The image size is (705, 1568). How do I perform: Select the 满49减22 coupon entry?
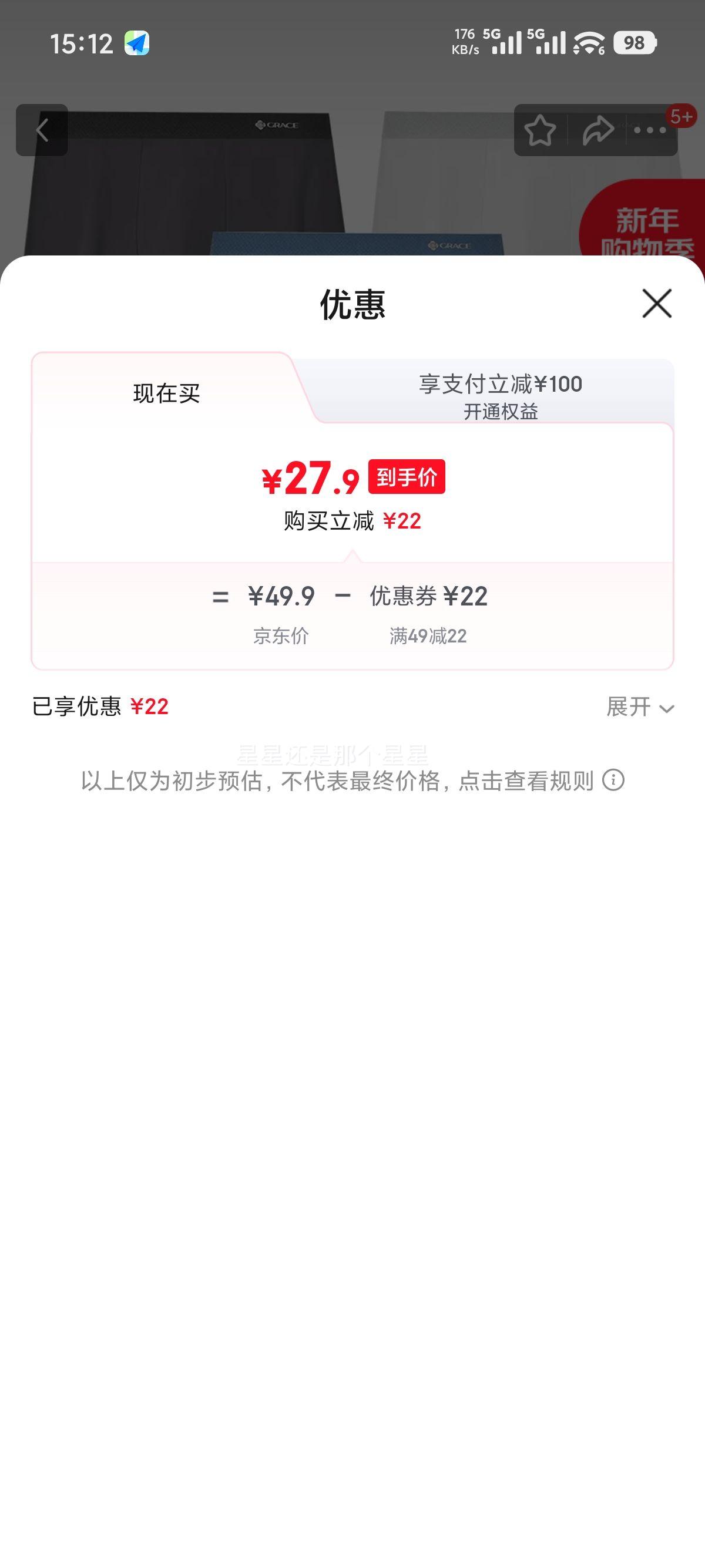point(429,635)
